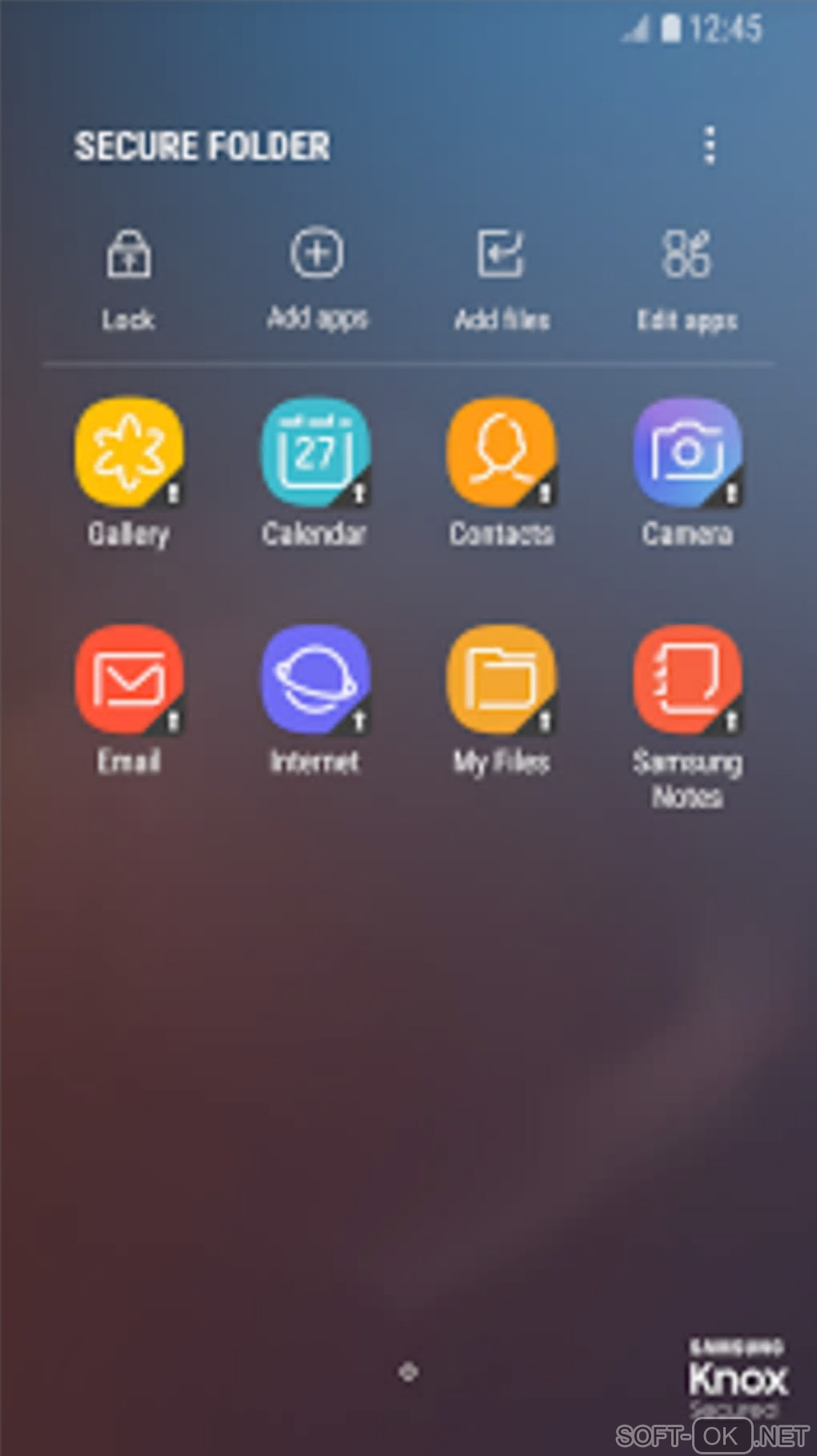The image size is (817, 1456).
Task: Open Samsung Notes
Action: pyautogui.click(x=687, y=680)
